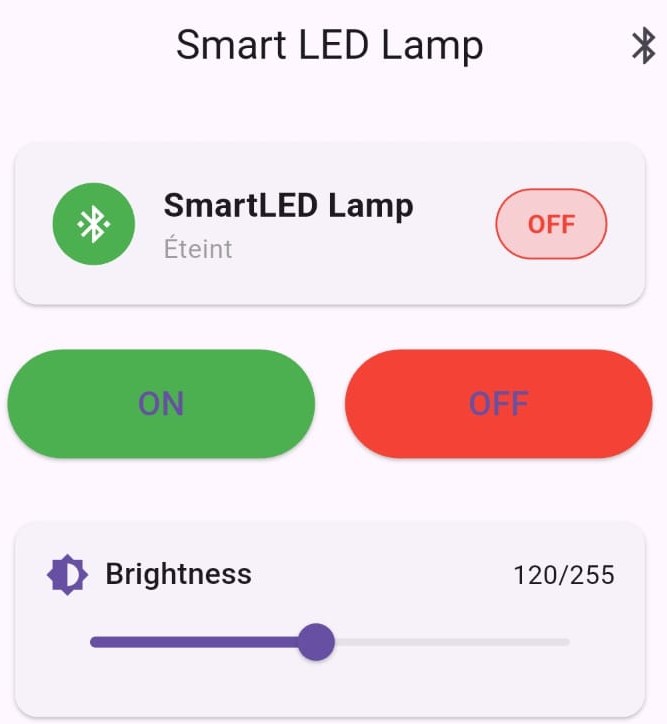Turn the lamp on with green ON button
The width and height of the screenshot is (667, 724).
[x=161, y=403]
